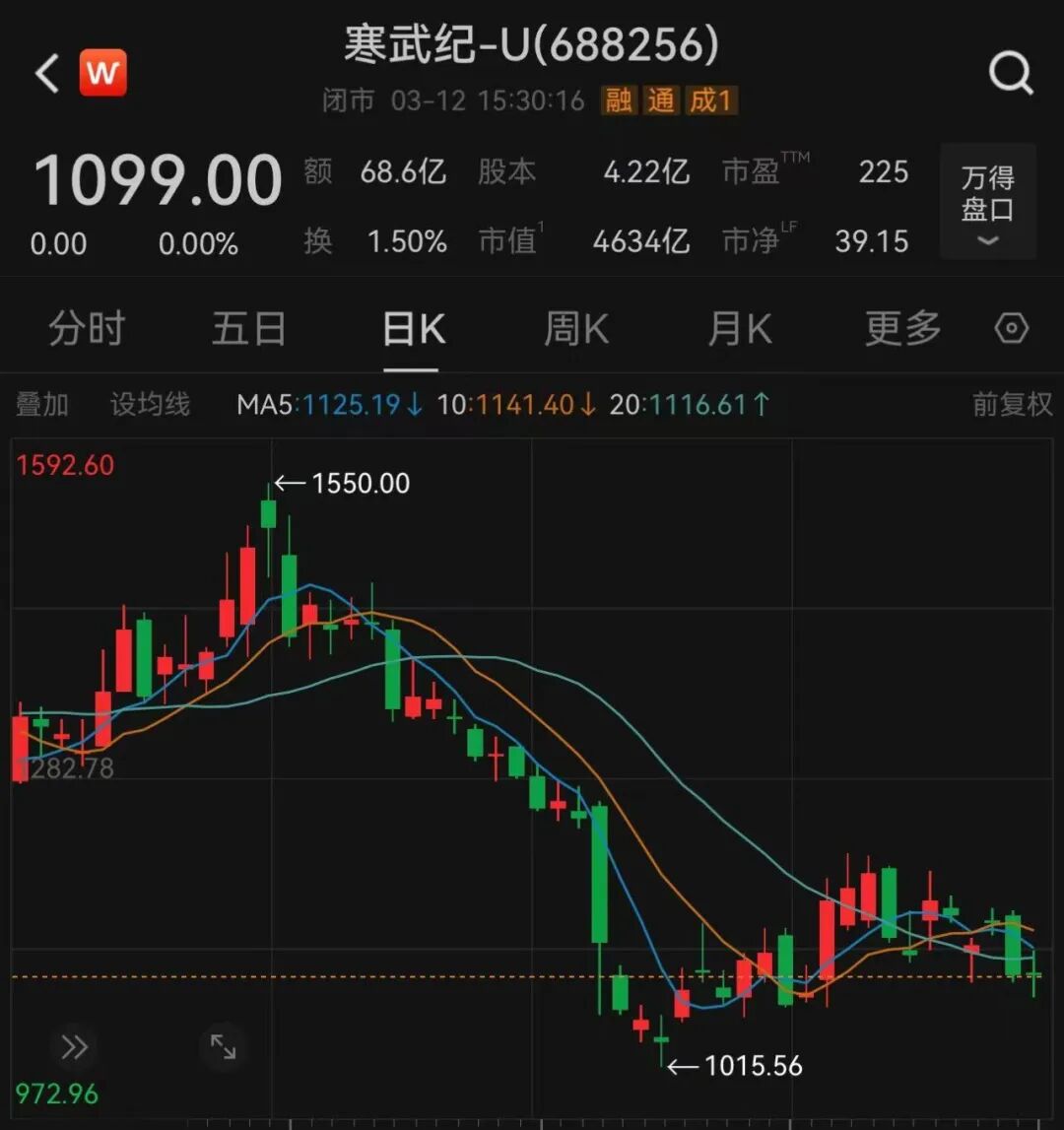Image resolution: width=1064 pixels, height=1130 pixels.
Task: Change the 前复权 adjustment mode
Action: (x=1012, y=404)
